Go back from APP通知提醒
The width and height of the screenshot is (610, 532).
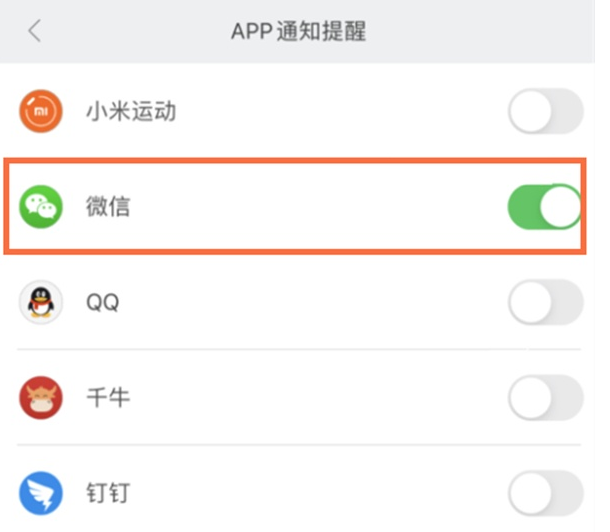(x=35, y=31)
